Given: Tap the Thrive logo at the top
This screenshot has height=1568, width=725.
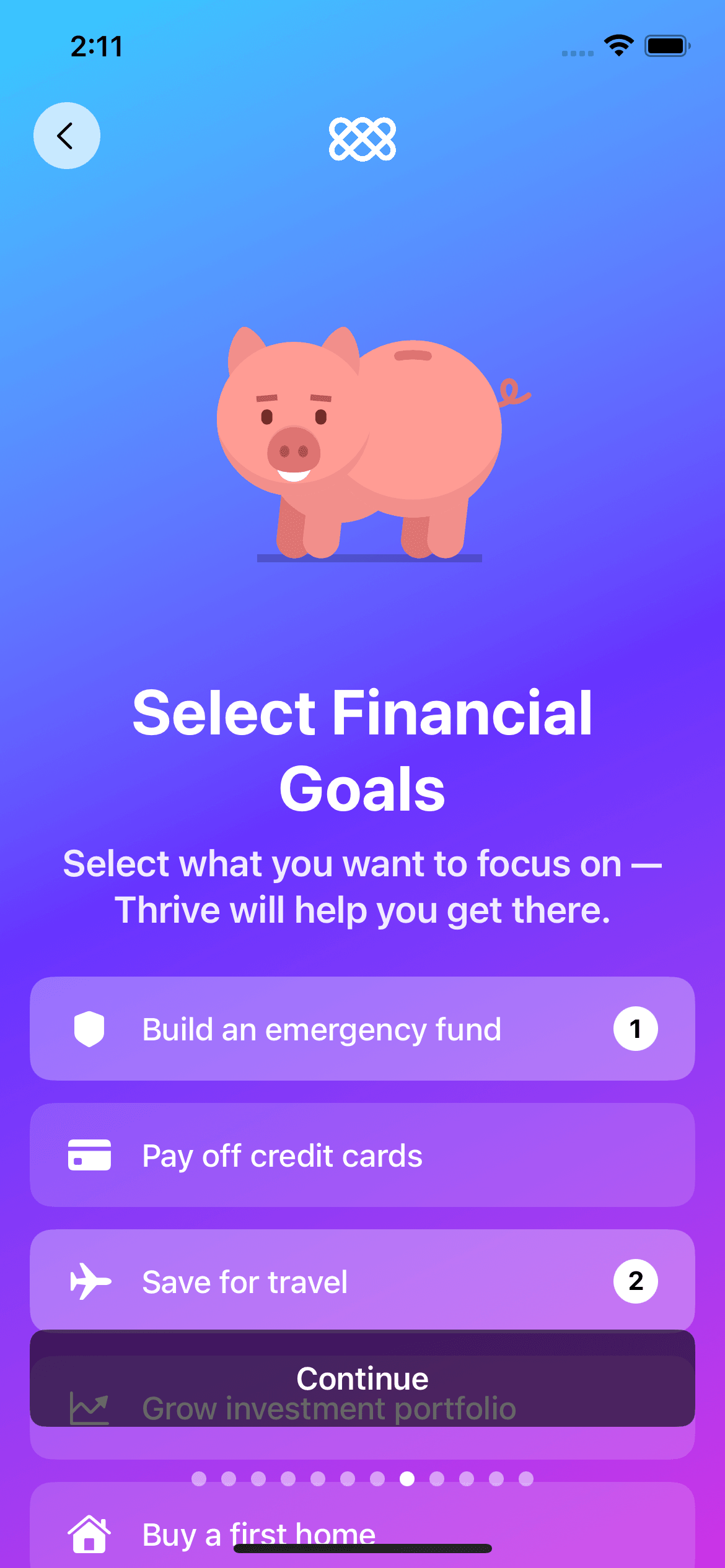Looking at the screenshot, I should coord(362,139).
